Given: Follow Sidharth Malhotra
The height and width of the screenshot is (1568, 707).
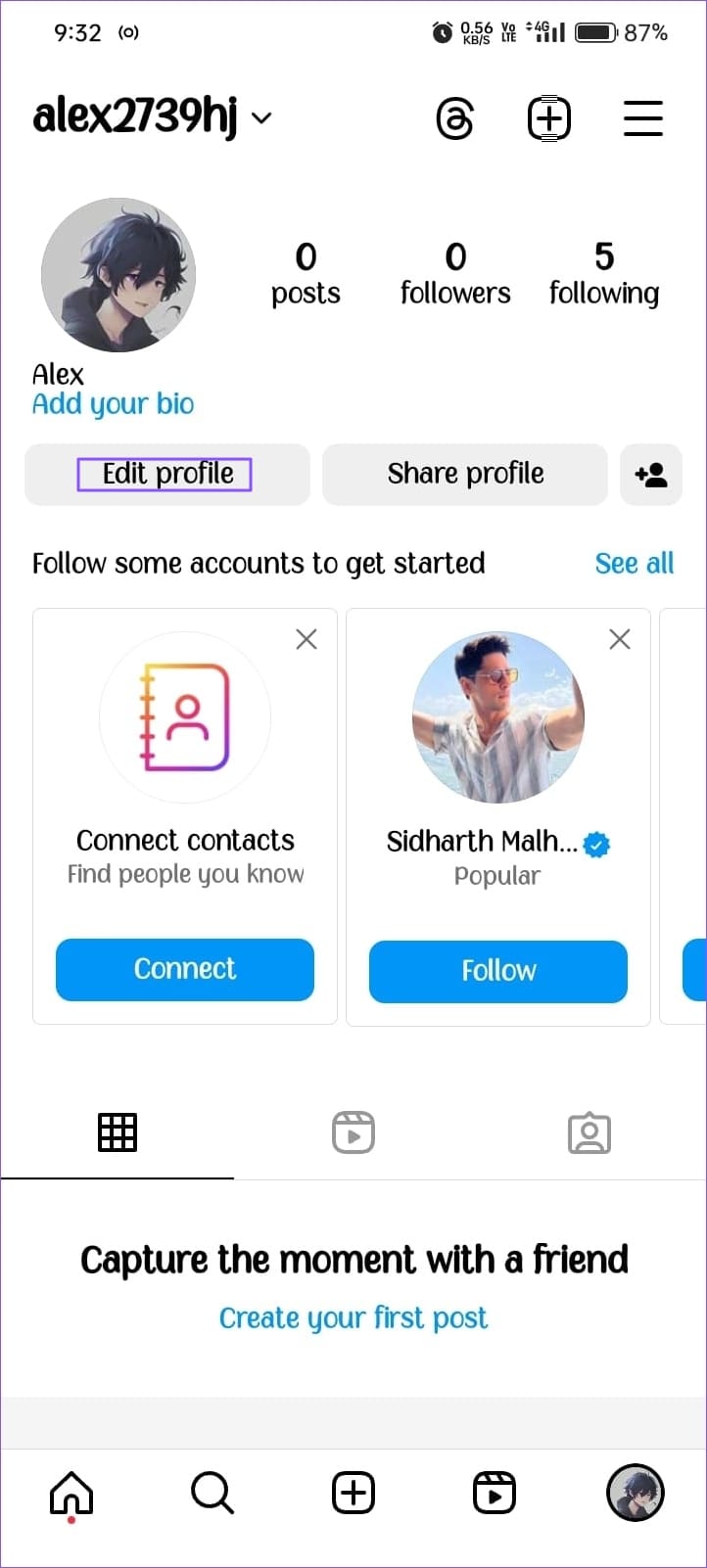Looking at the screenshot, I should (x=498, y=971).
